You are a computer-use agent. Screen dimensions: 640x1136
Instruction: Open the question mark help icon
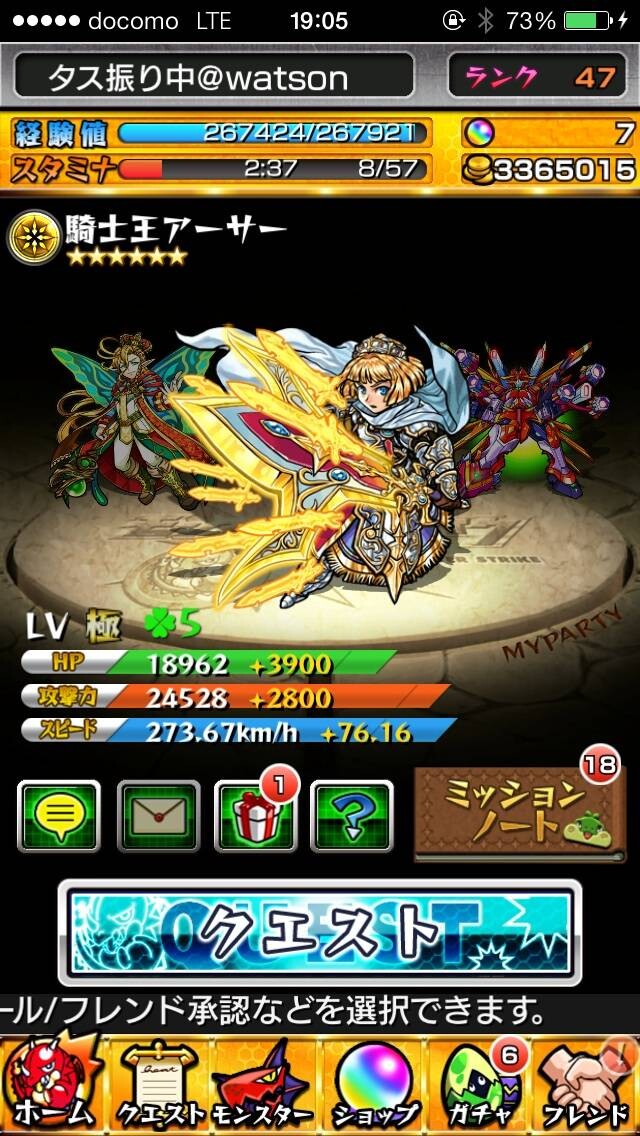coord(352,816)
